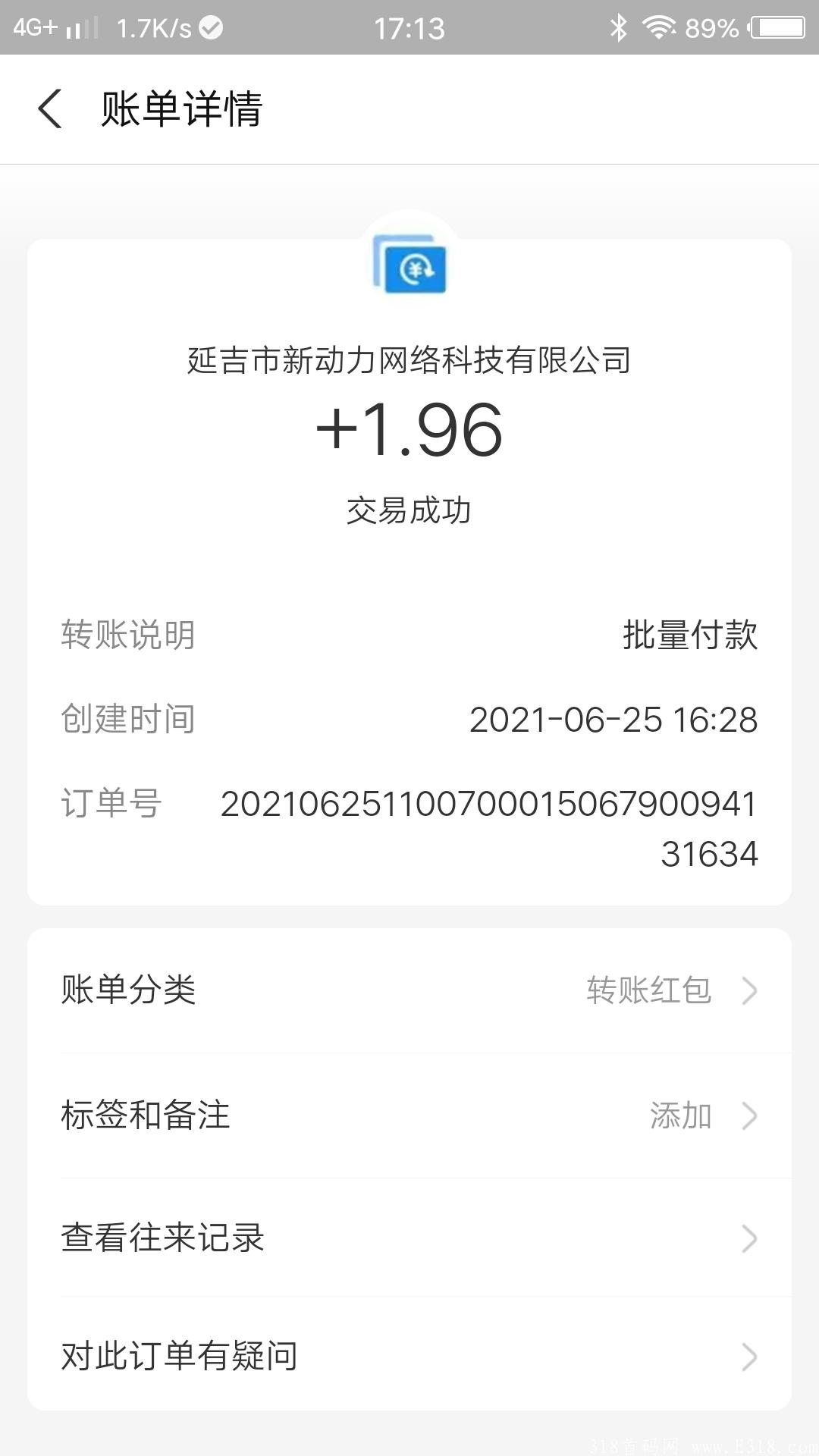Tap 转账红包 to change bill category

pos(648,990)
